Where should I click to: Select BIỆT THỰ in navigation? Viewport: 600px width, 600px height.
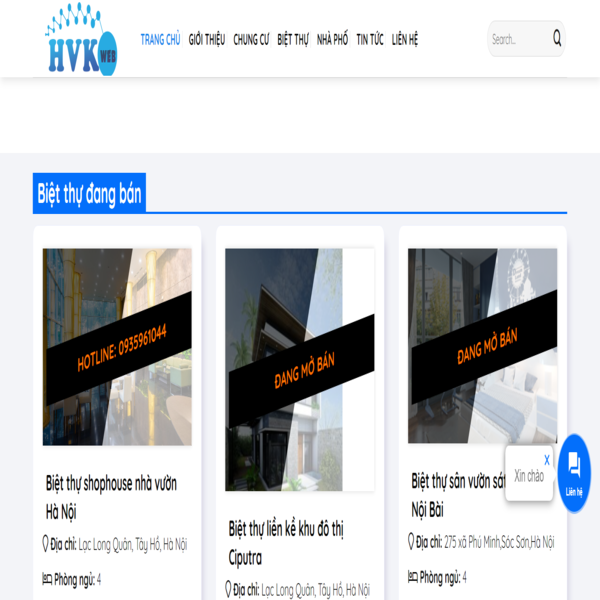click(x=293, y=40)
